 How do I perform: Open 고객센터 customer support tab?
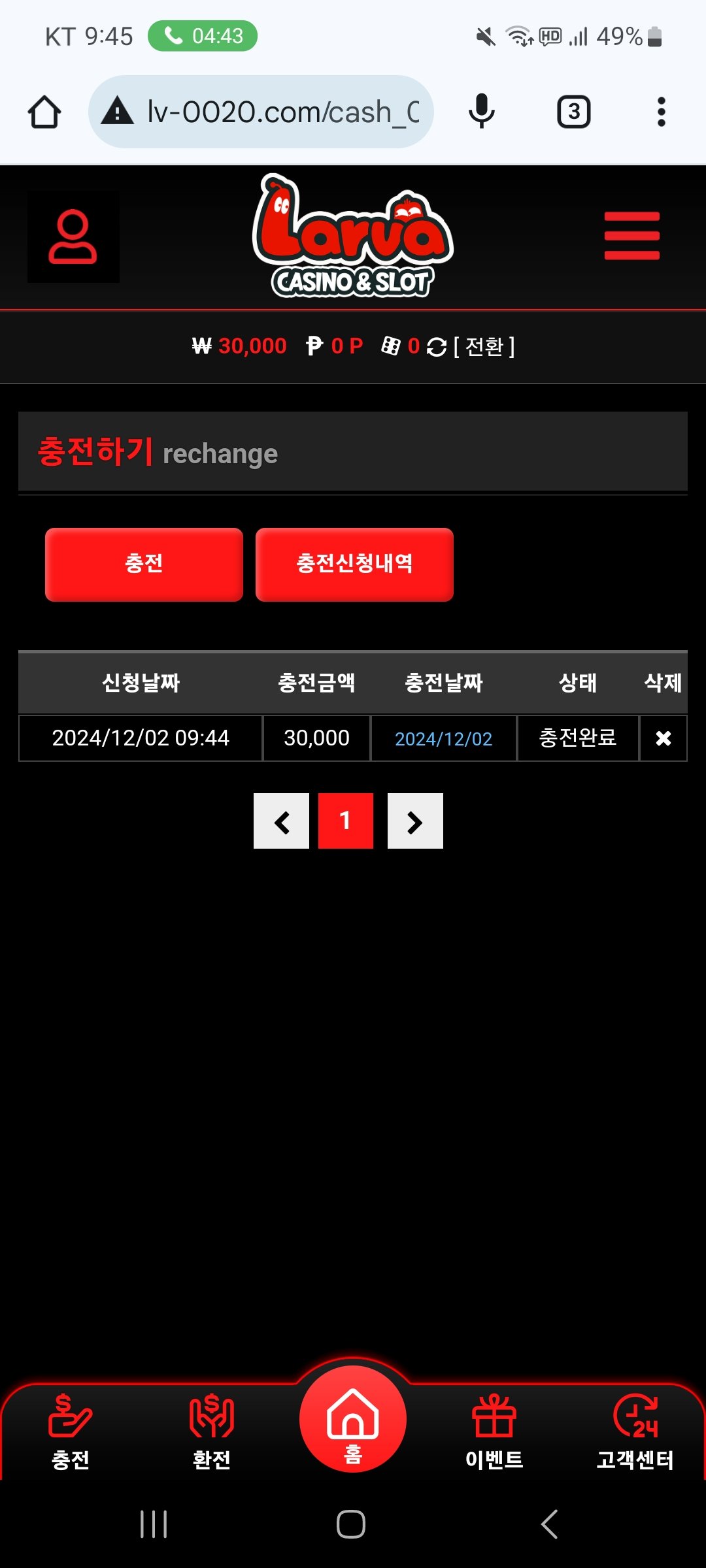pyautogui.click(x=635, y=1431)
